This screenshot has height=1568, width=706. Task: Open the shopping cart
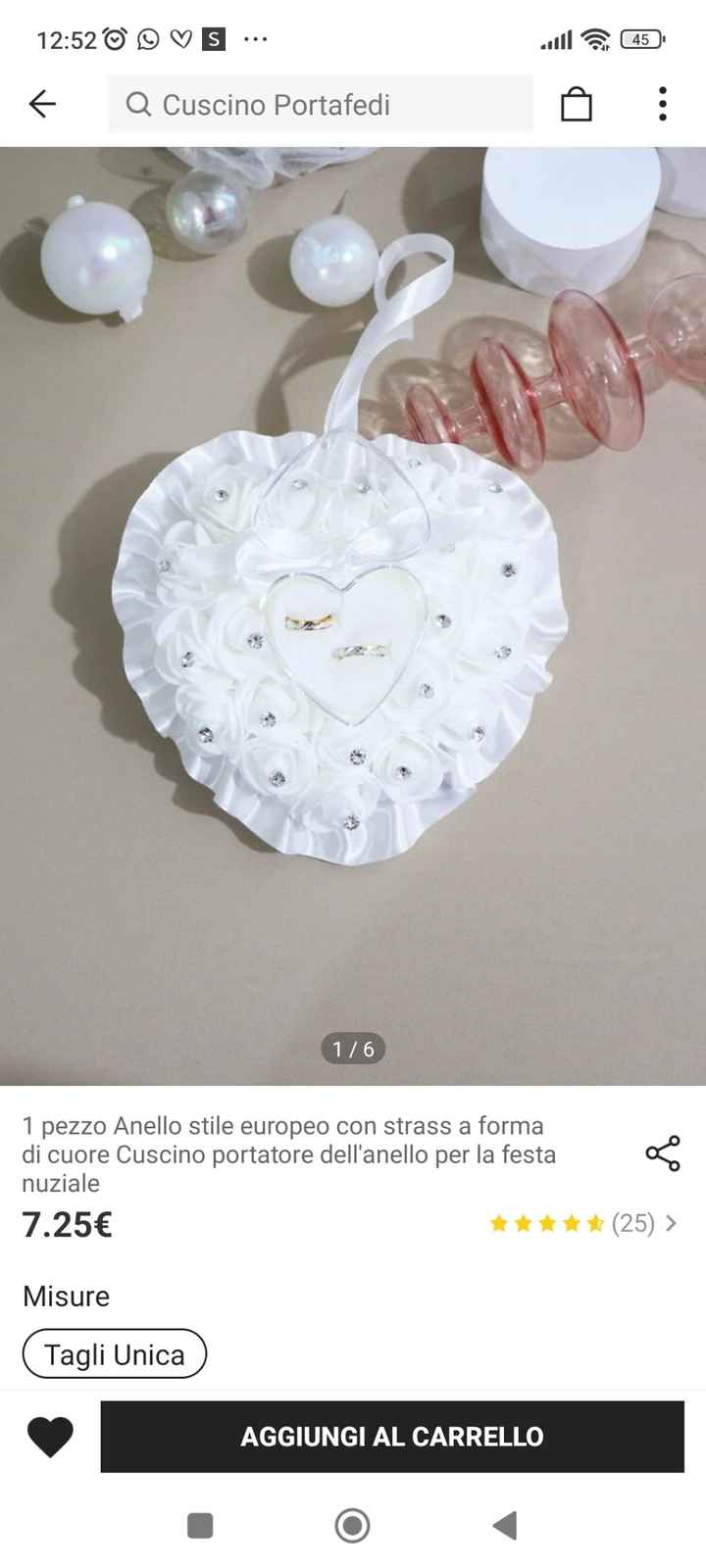coord(578,103)
